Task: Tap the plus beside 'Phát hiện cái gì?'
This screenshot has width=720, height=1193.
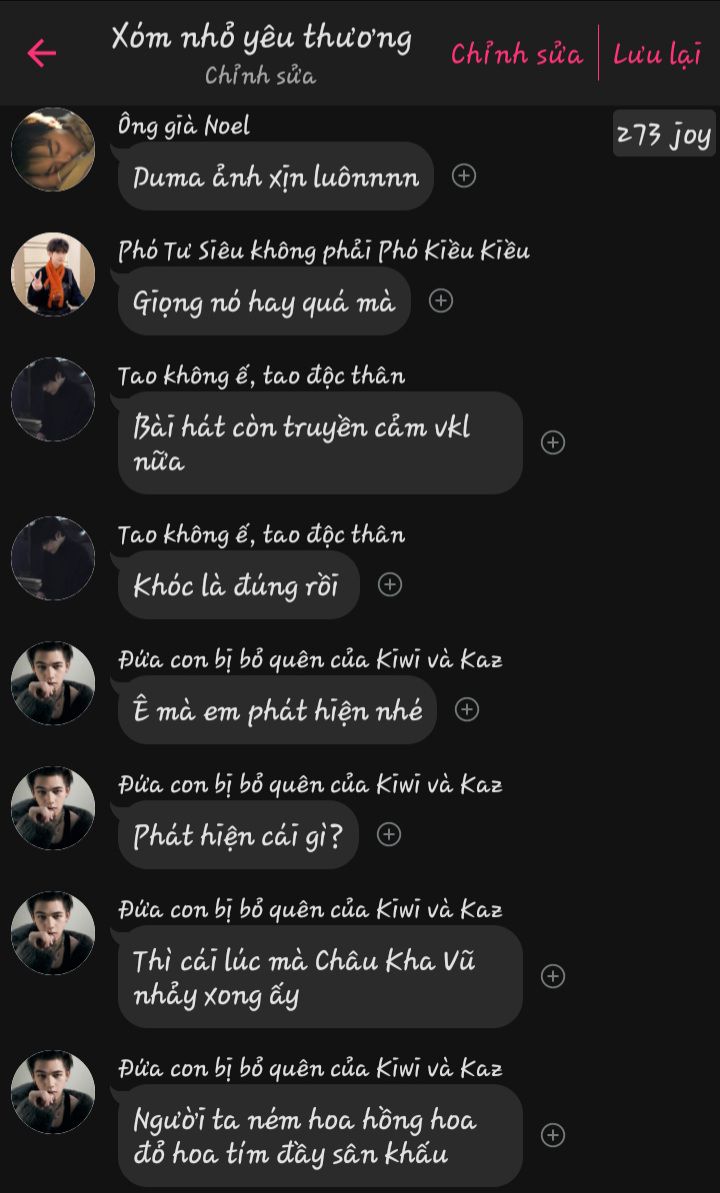Action: [x=389, y=835]
